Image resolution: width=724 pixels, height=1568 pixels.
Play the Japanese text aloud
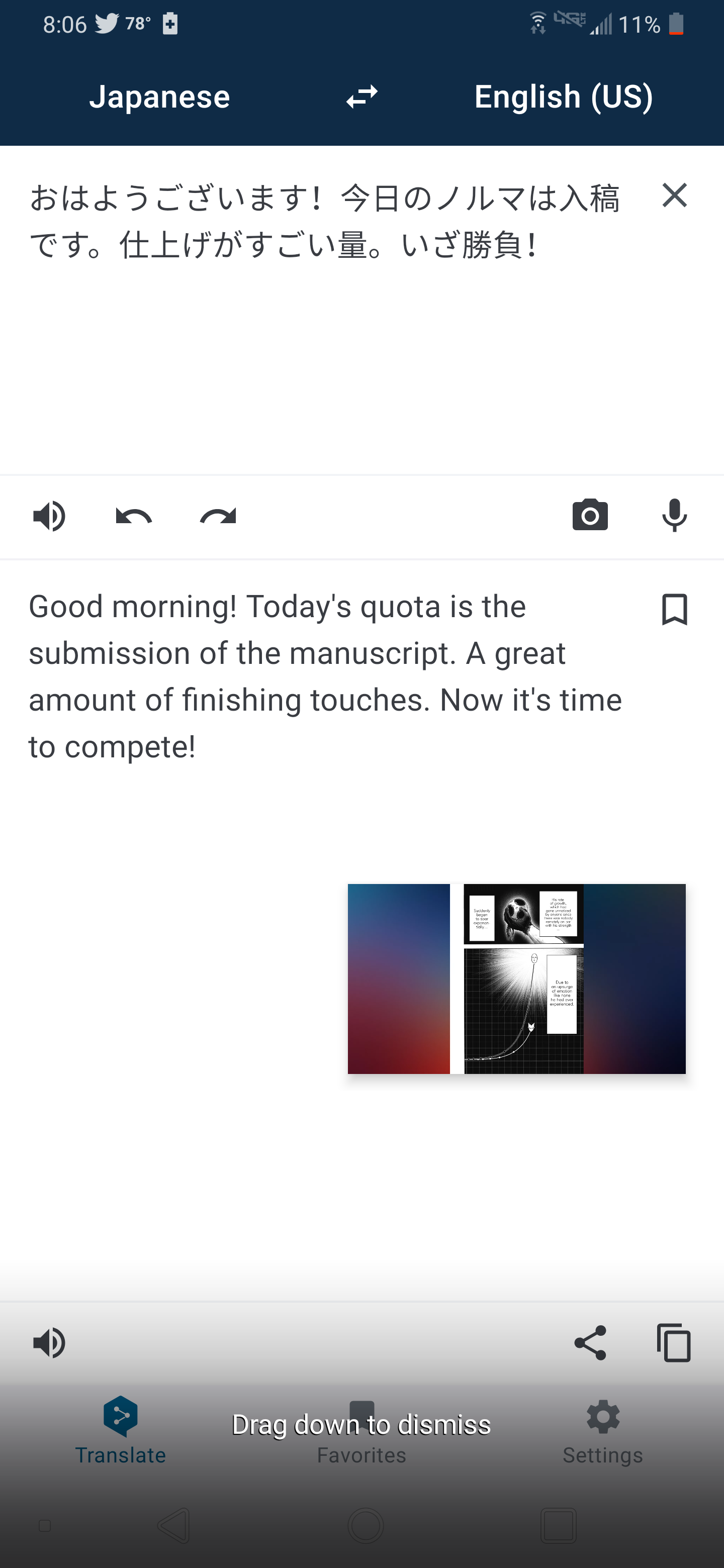coord(49,516)
